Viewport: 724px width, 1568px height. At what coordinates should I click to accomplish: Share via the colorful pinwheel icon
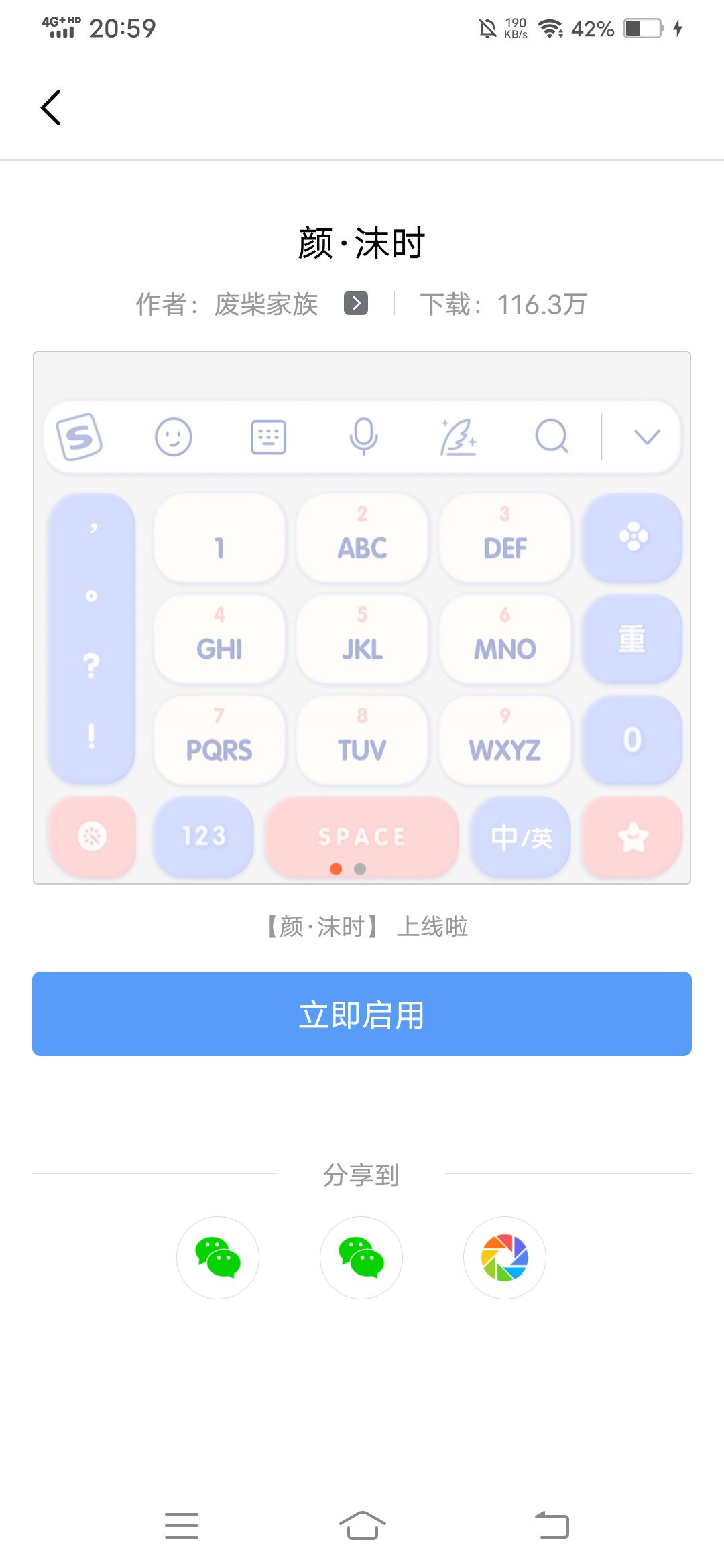pos(505,1258)
